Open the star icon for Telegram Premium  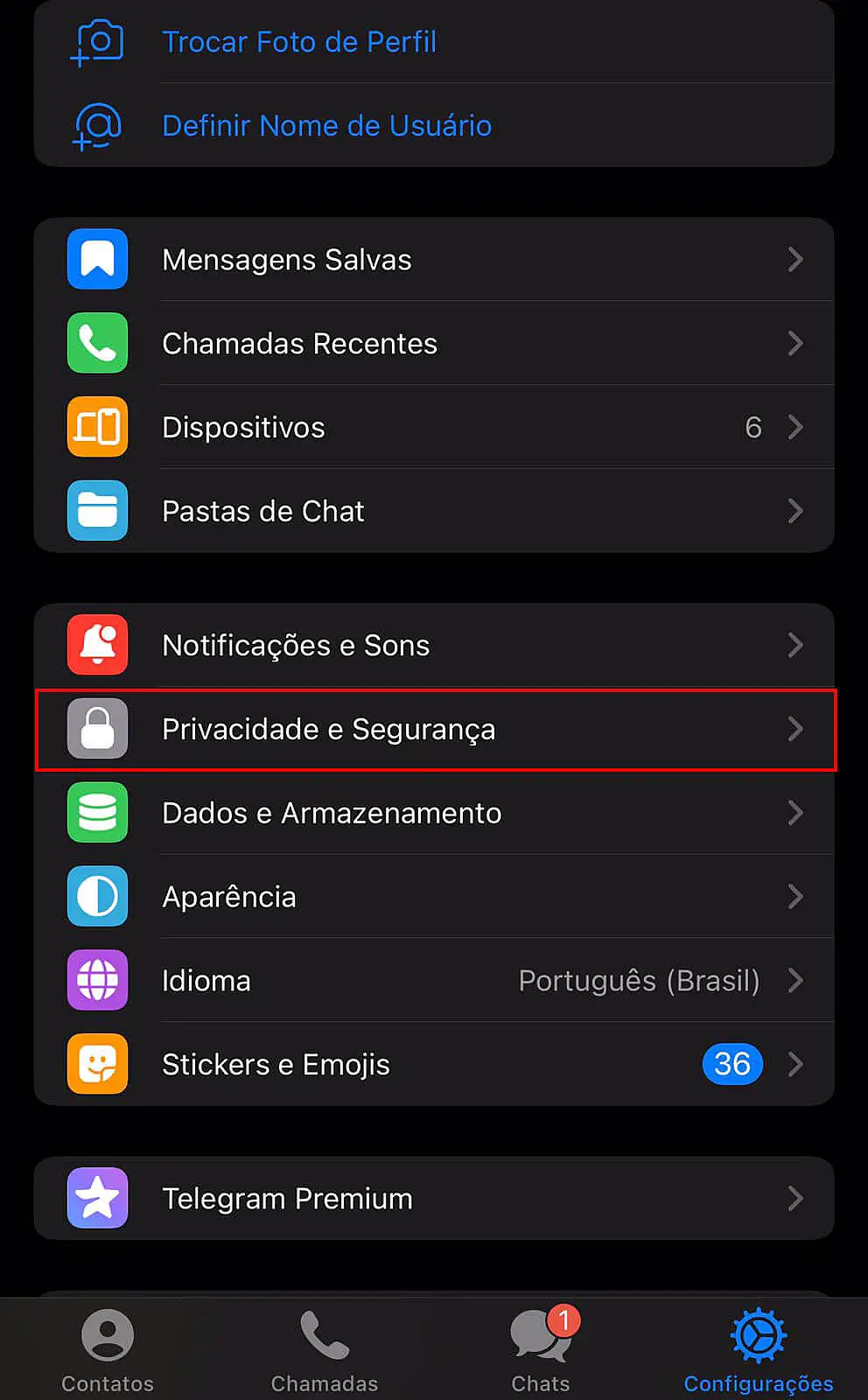(x=97, y=1199)
